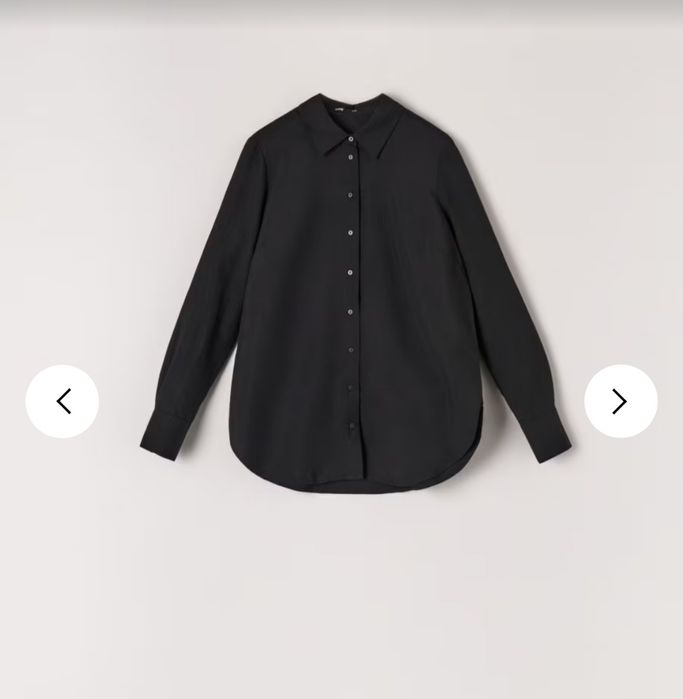Show the next product photo

pos(620,401)
